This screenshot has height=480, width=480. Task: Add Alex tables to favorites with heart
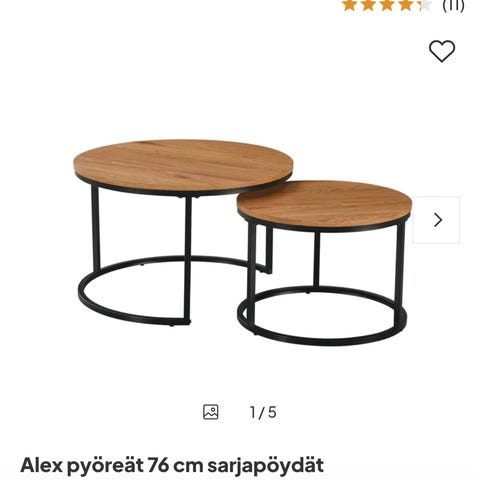click(442, 51)
